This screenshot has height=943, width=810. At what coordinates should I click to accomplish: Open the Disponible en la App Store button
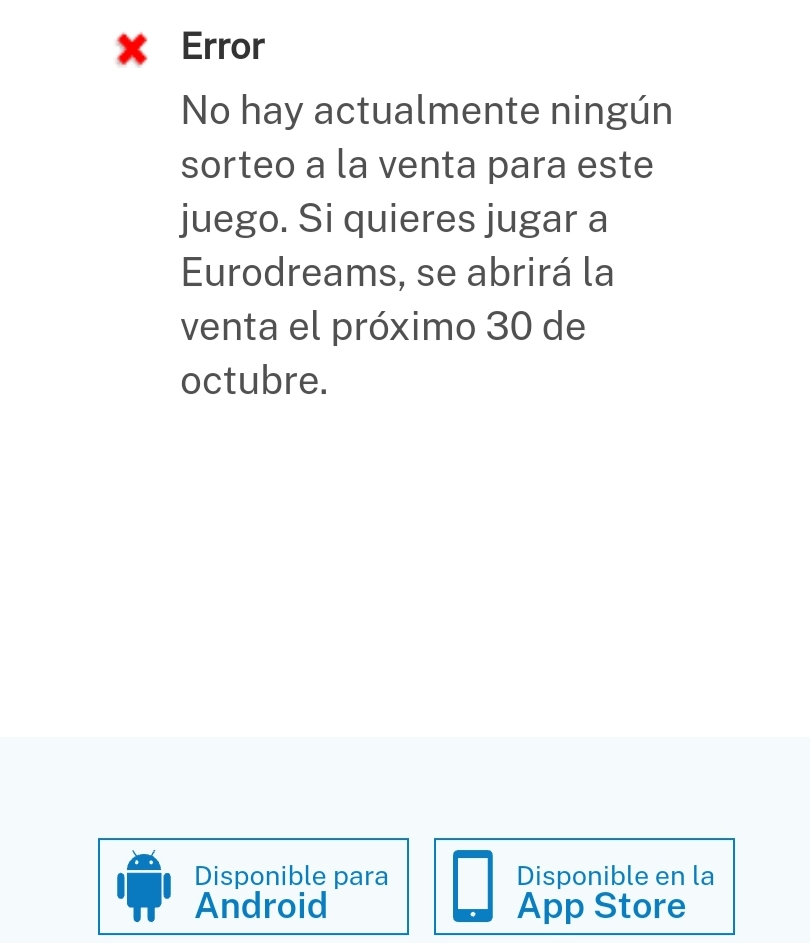[x=584, y=886]
